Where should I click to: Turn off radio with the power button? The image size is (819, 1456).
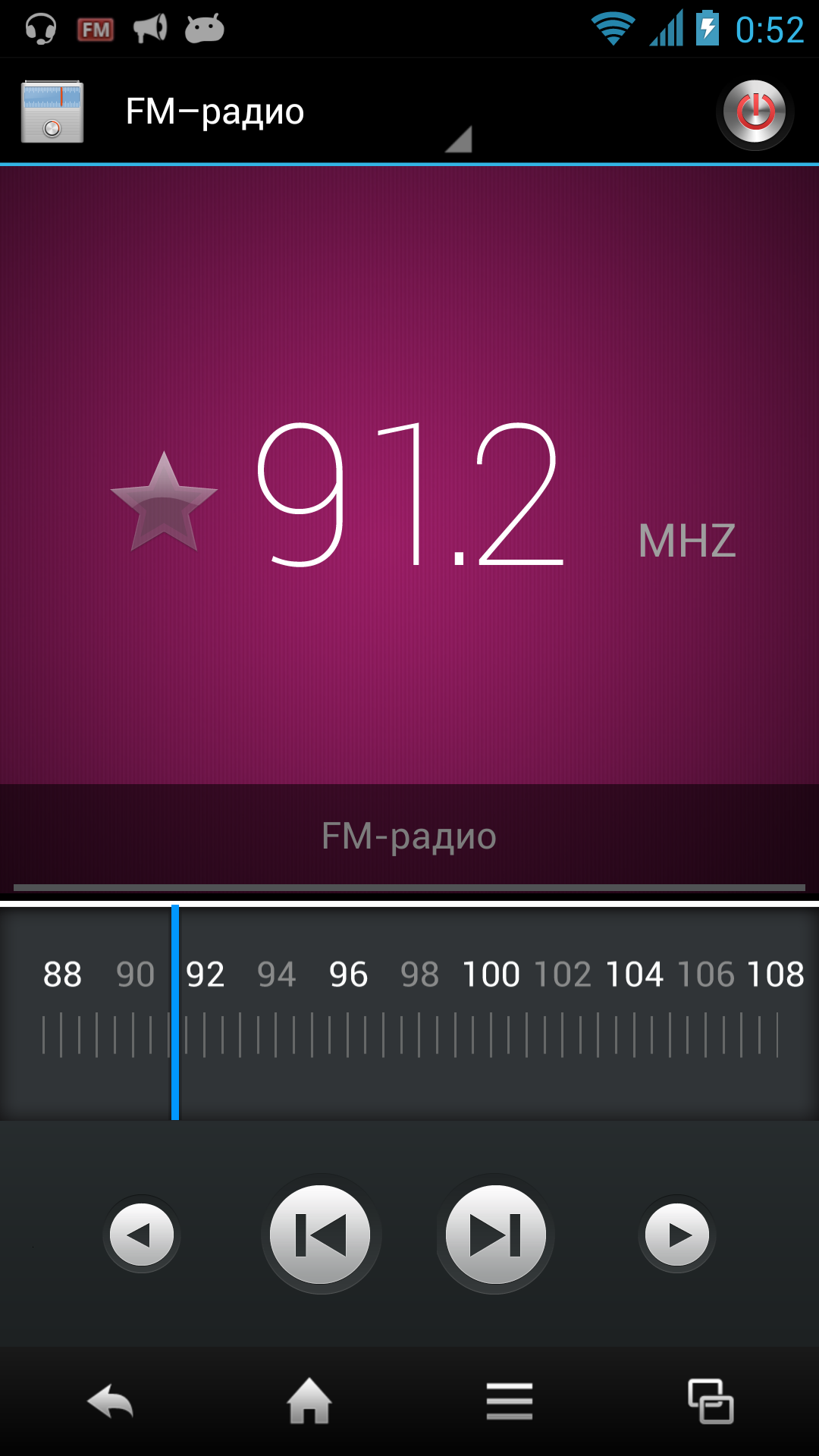pos(755,112)
